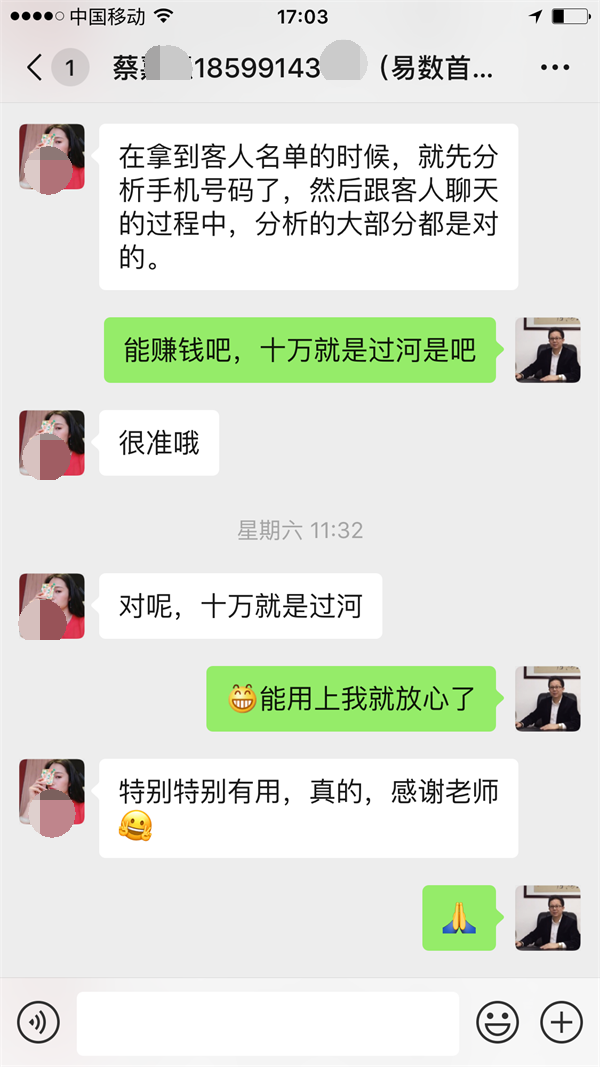Open my avatar beside "能赚钱吧" message

coord(547,350)
